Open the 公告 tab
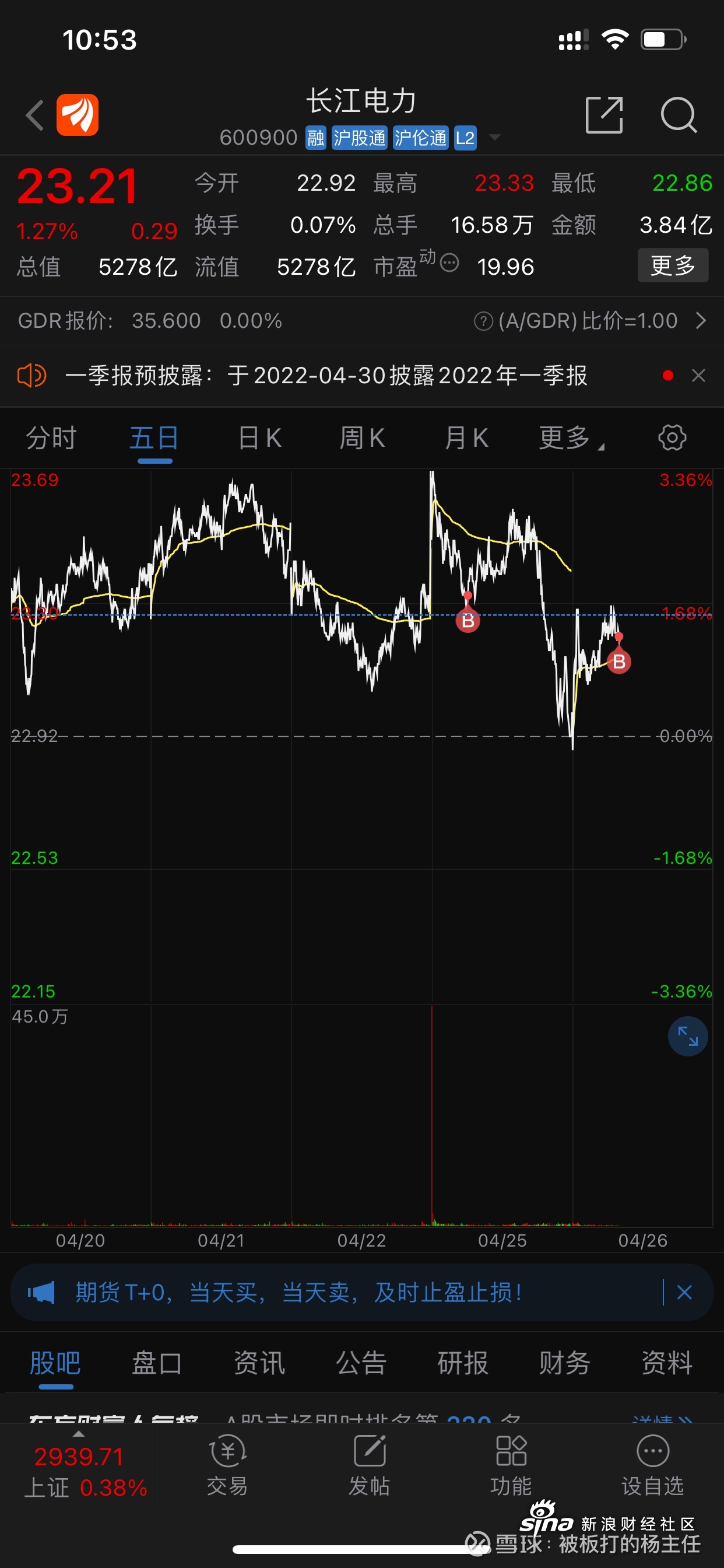Screen dimensions: 724x1568 point(361,1363)
